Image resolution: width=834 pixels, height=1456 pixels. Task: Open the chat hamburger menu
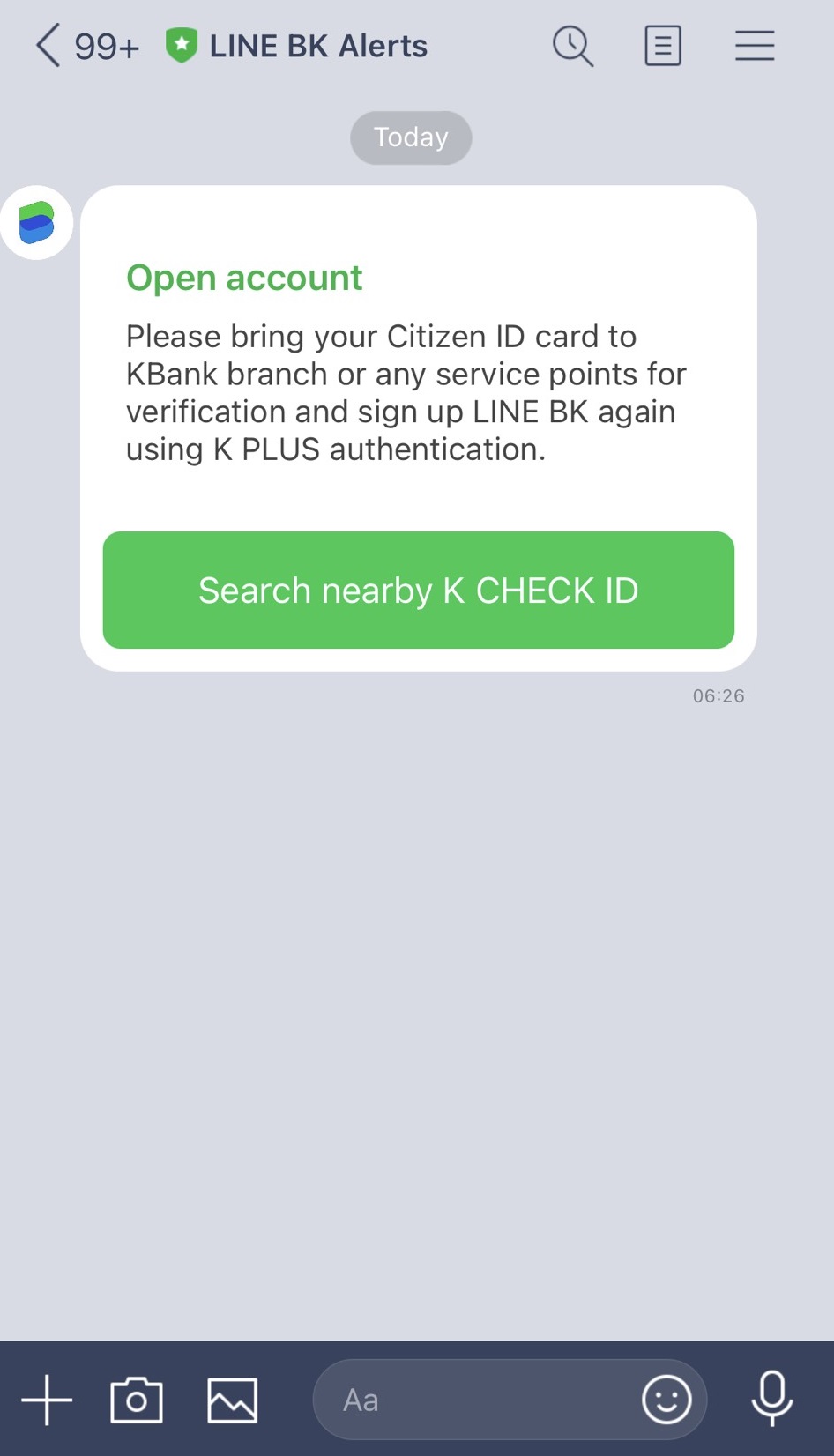[x=755, y=46]
